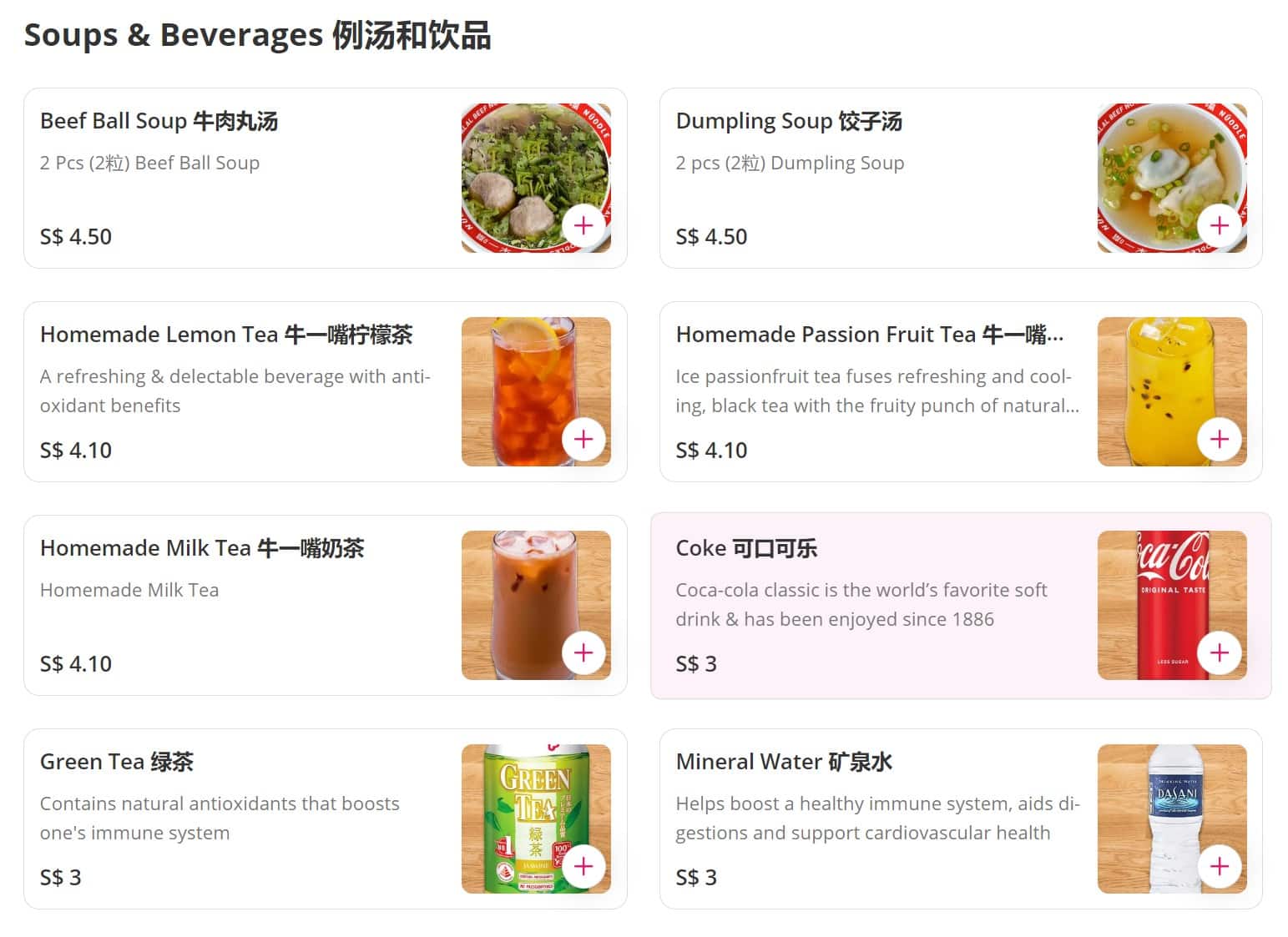
Task: Add Homemade Milk Tea to cart
Action: 583,652
